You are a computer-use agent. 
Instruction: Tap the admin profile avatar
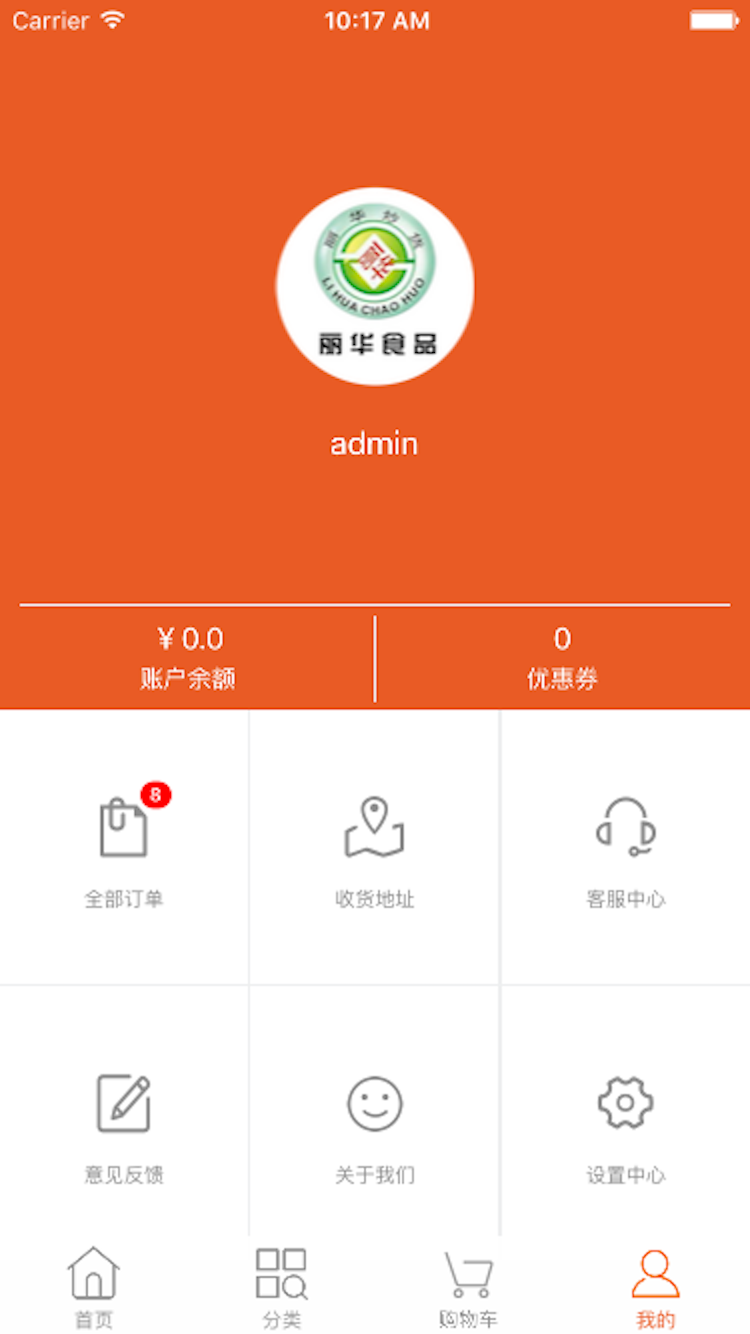coord(375,286)
